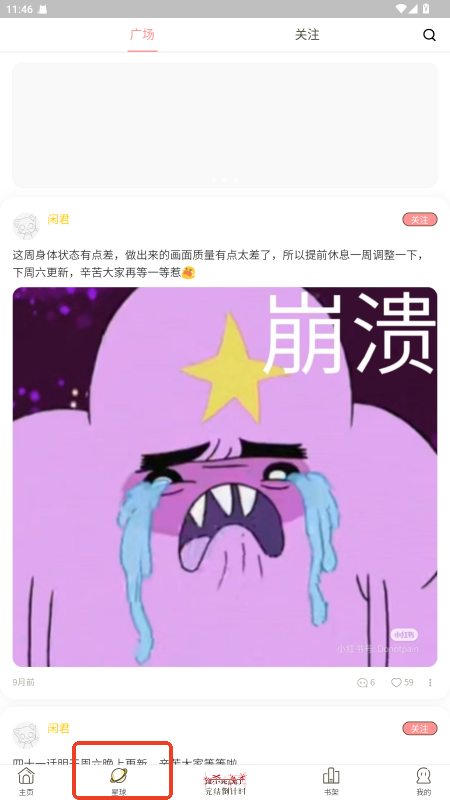Open the 星球 tab

[x=119, y=782]
